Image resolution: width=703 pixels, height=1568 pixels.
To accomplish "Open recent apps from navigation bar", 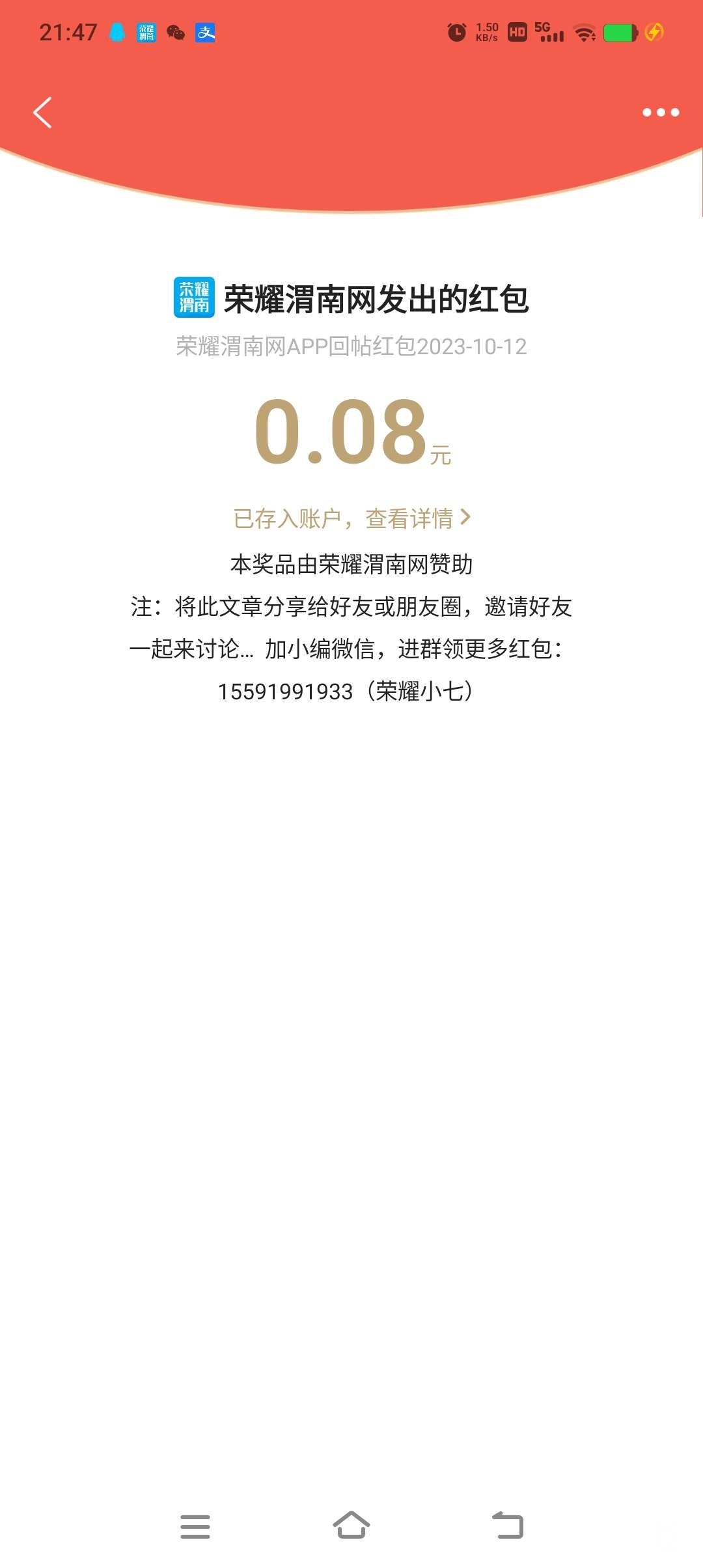I will coord(195,1526).
